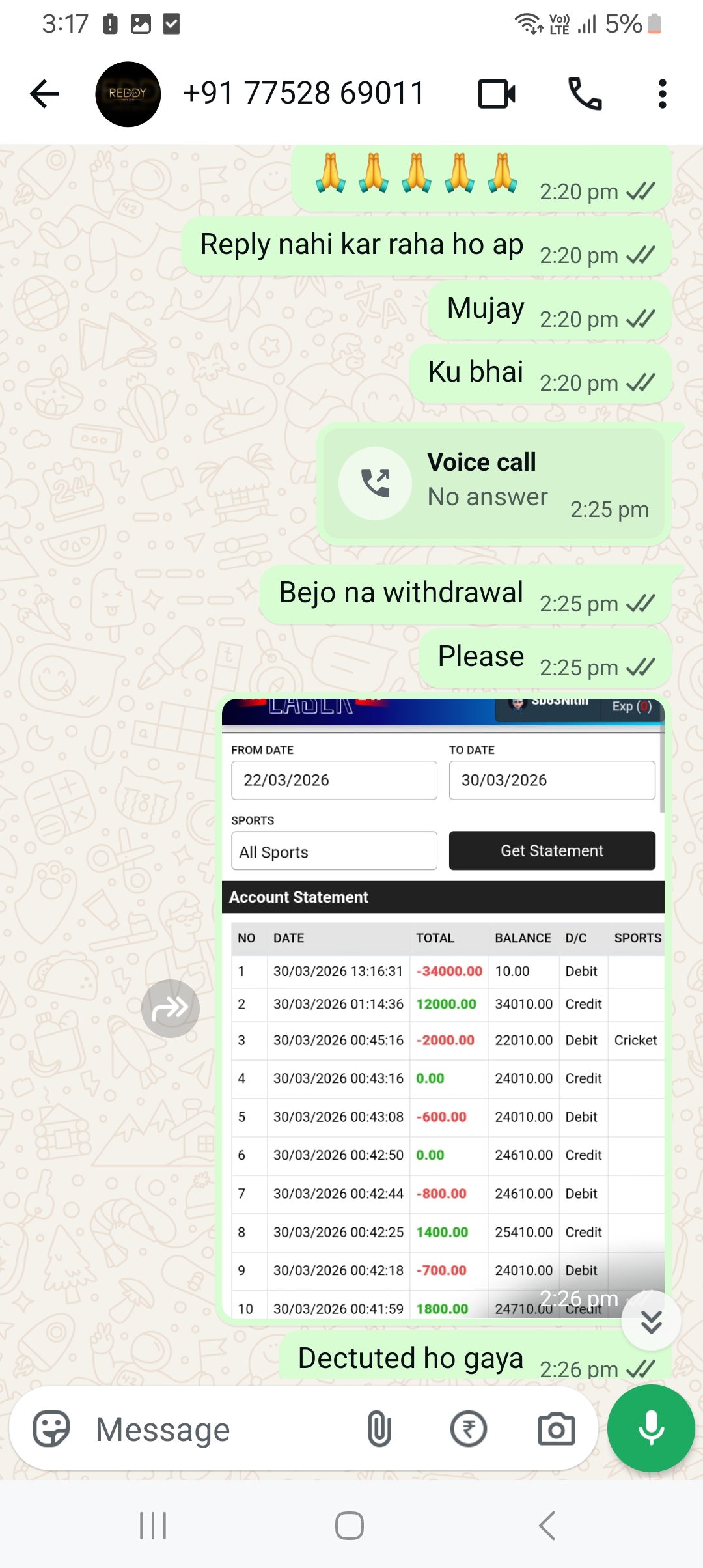Call again from the Voice call bubble
This screenshot has height=1568, width=703.
click(x=375, y=483)
